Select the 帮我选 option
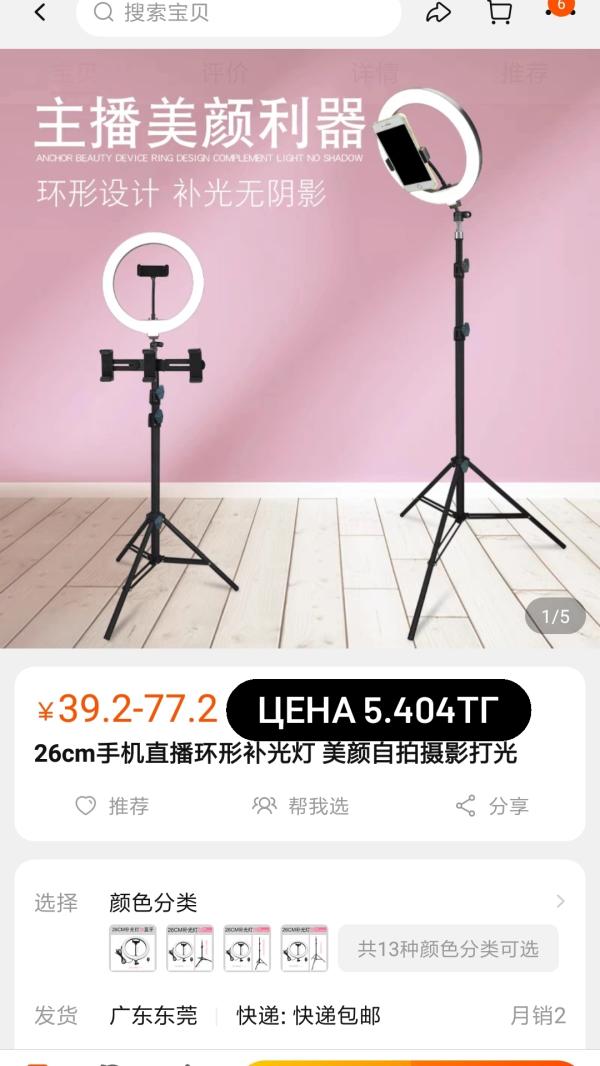600x1066 pixels. (300, 806)
